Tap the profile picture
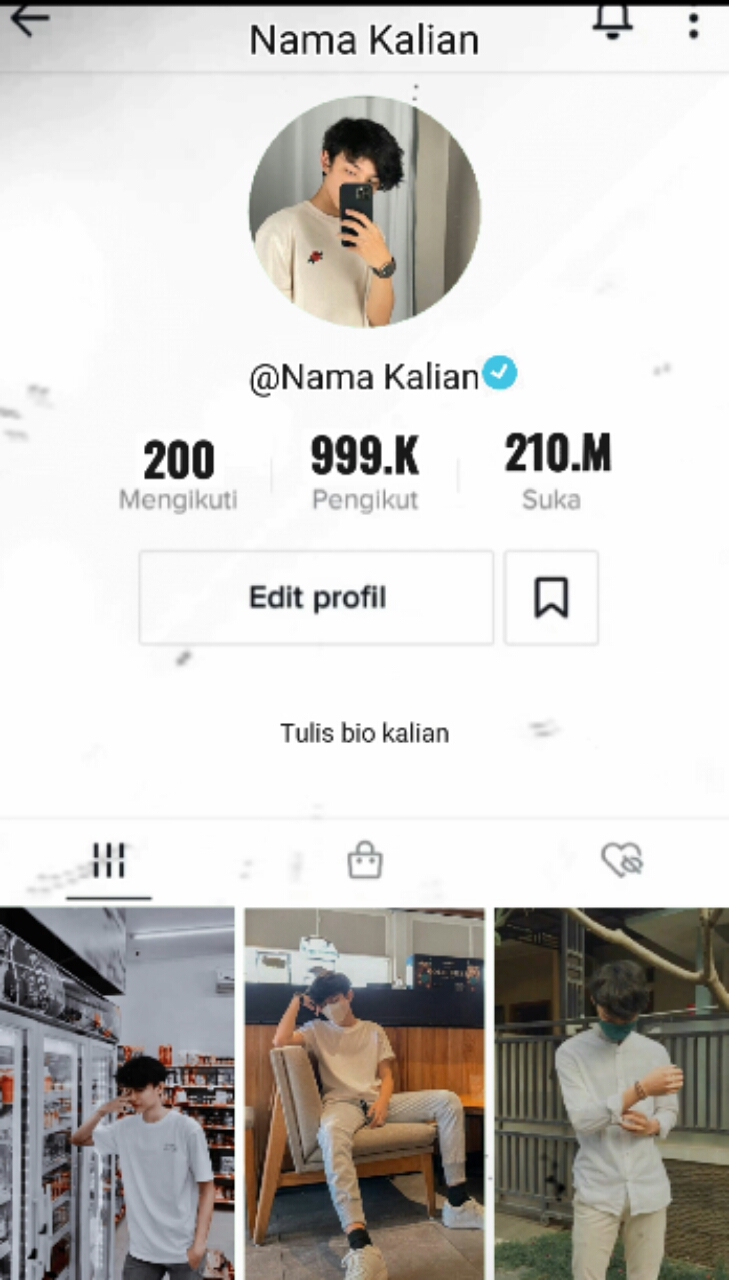The image size is (729, 1280). pyautogui.click(x=364, y=211)
